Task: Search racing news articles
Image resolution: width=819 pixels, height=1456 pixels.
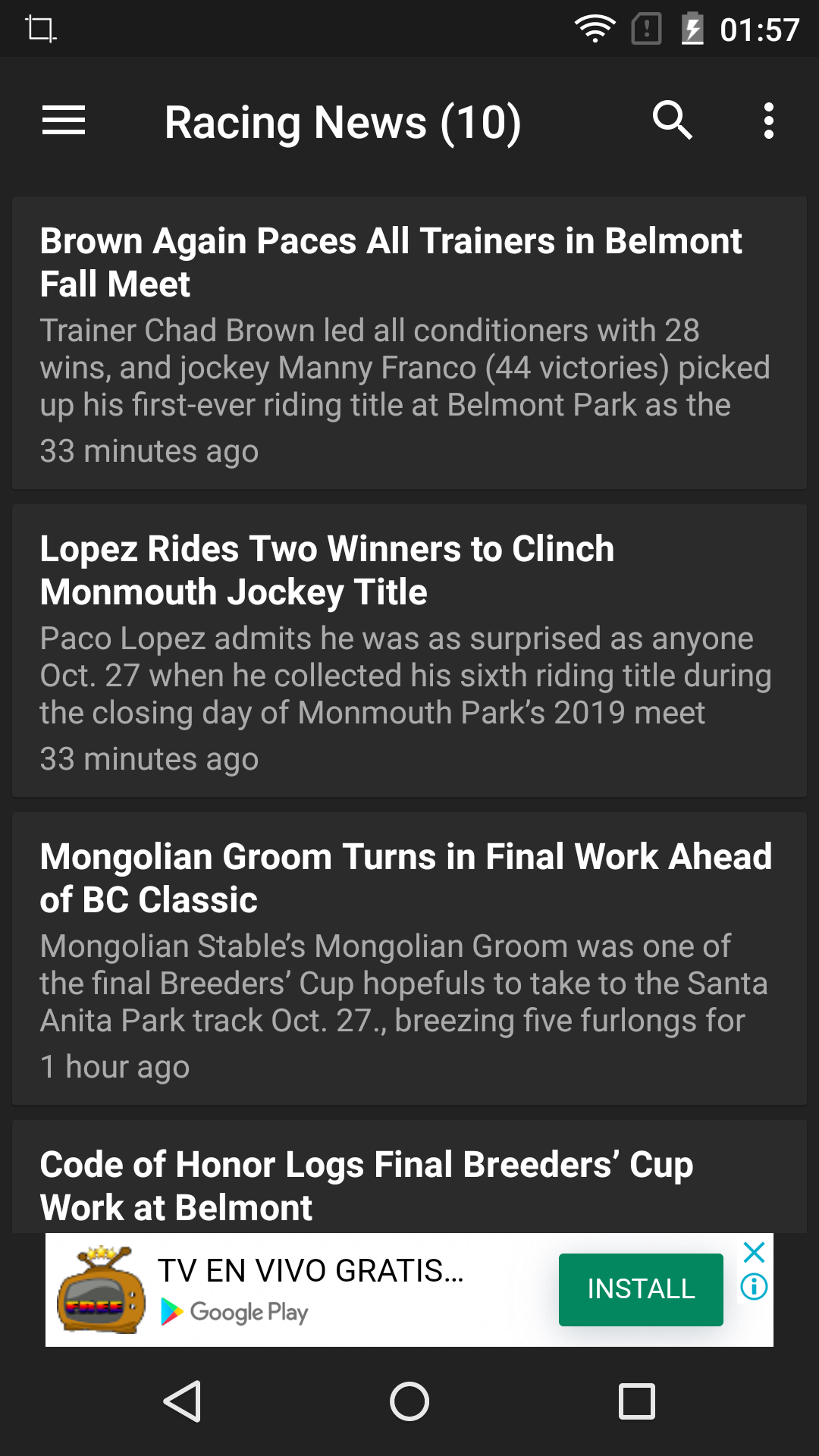Action: [x=672, y=121]
